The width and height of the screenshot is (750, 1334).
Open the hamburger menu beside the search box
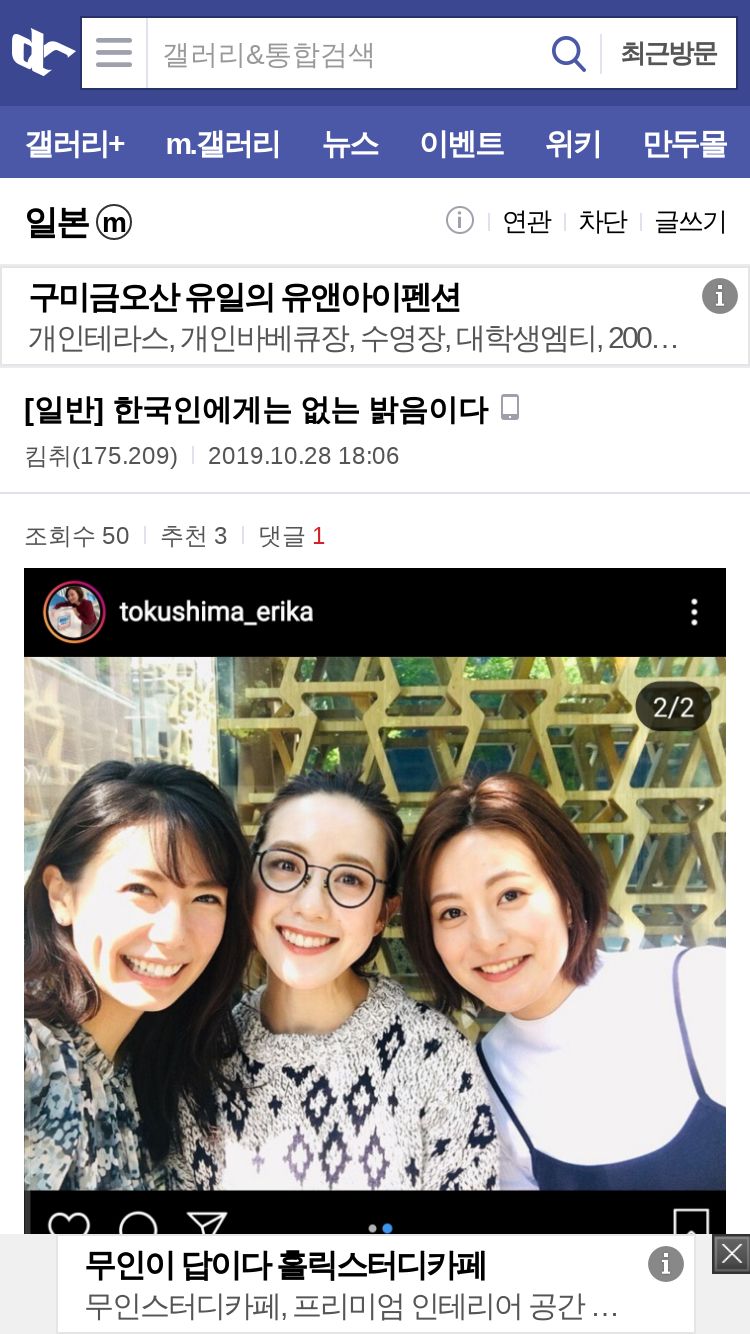pos(114,52)
